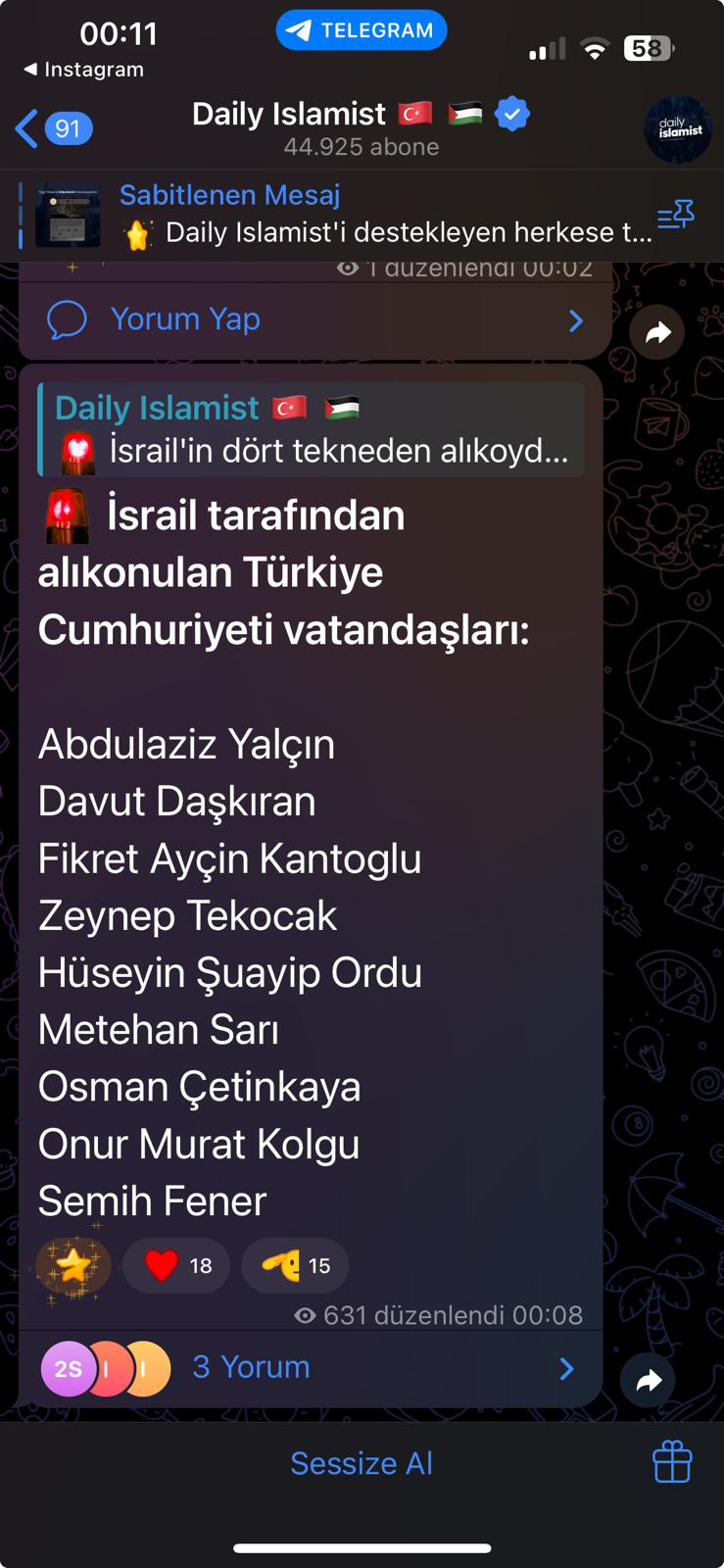
Task: Mute the channel with Sessize Al
Action: click(361, 1463)
